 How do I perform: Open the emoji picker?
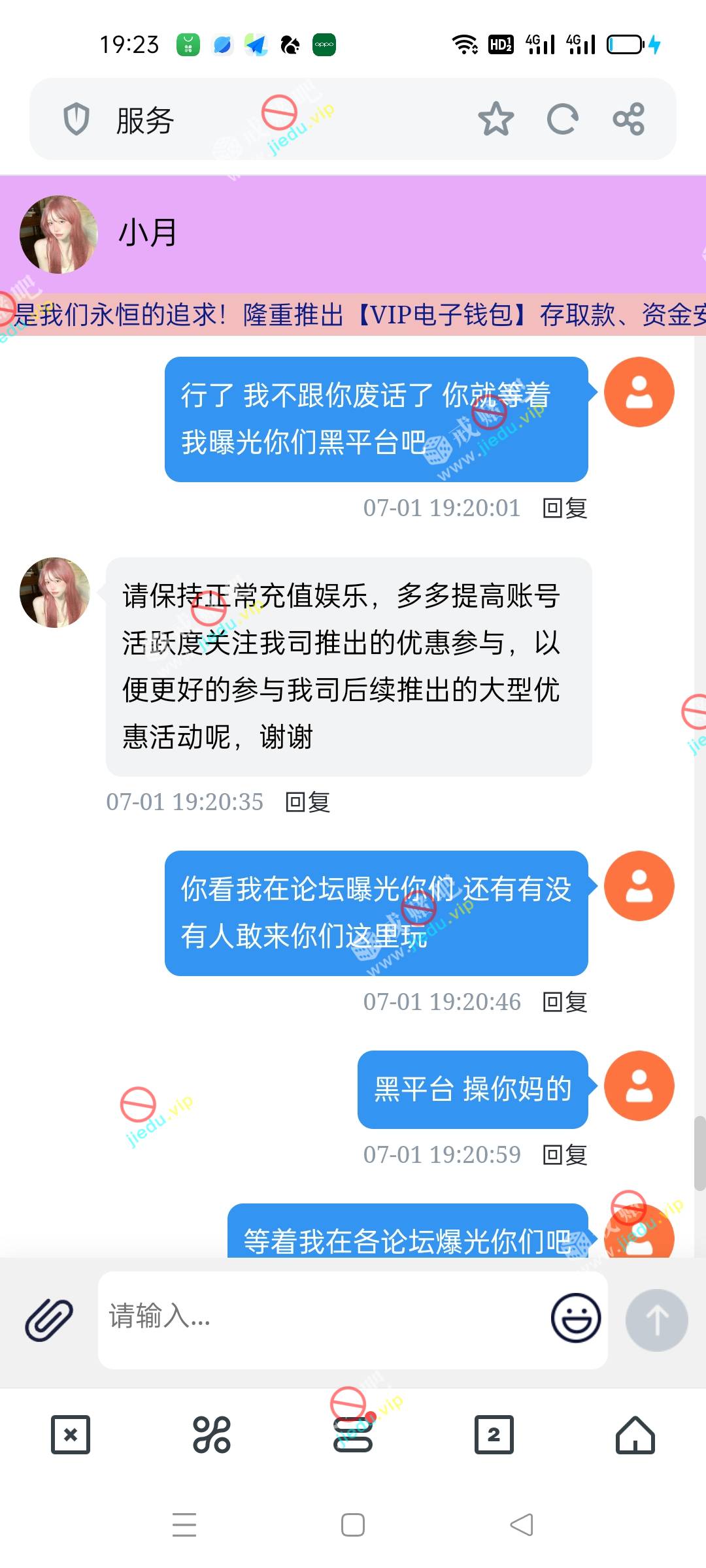575,1318
